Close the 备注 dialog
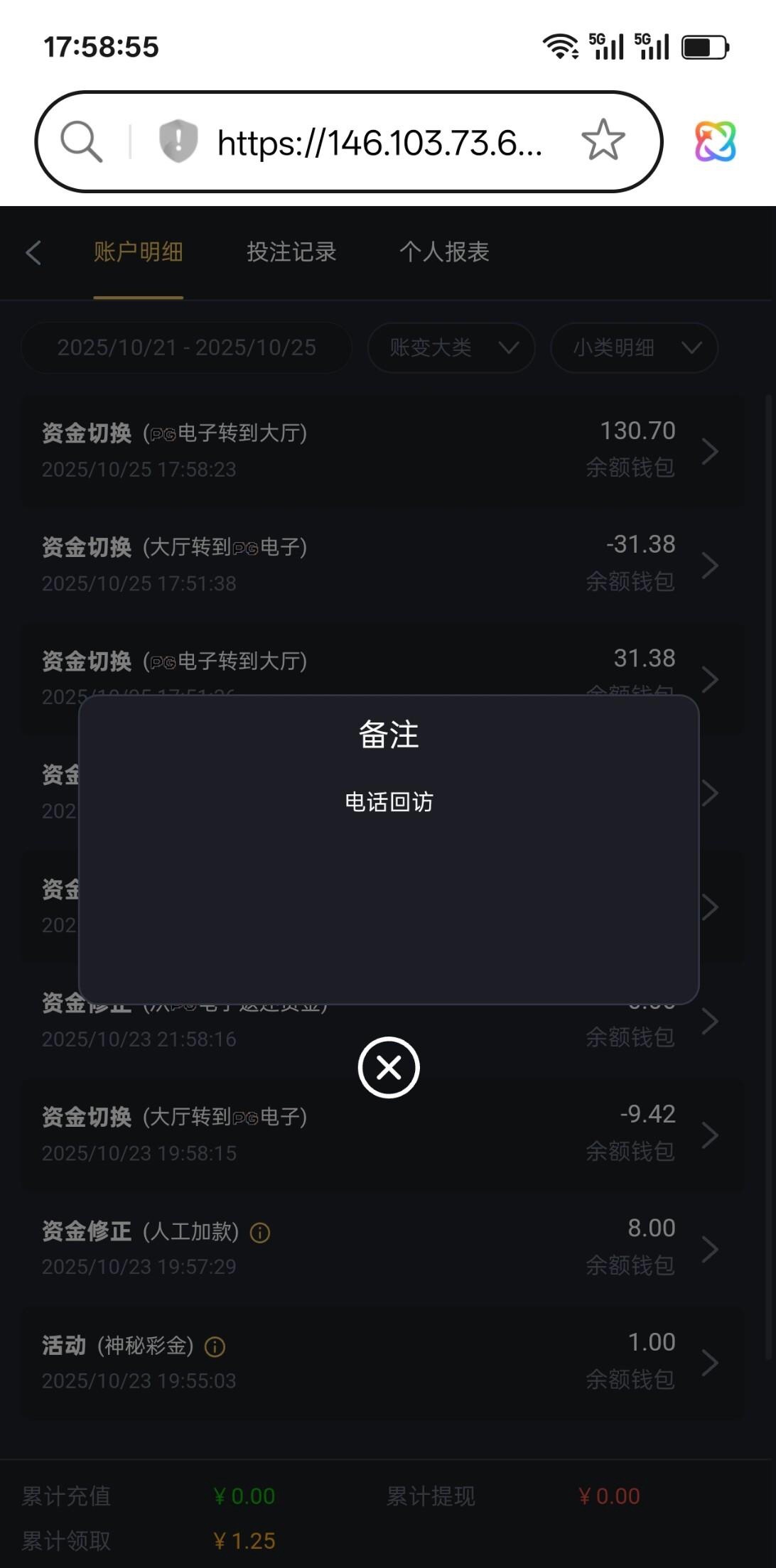 (388, 1067)
